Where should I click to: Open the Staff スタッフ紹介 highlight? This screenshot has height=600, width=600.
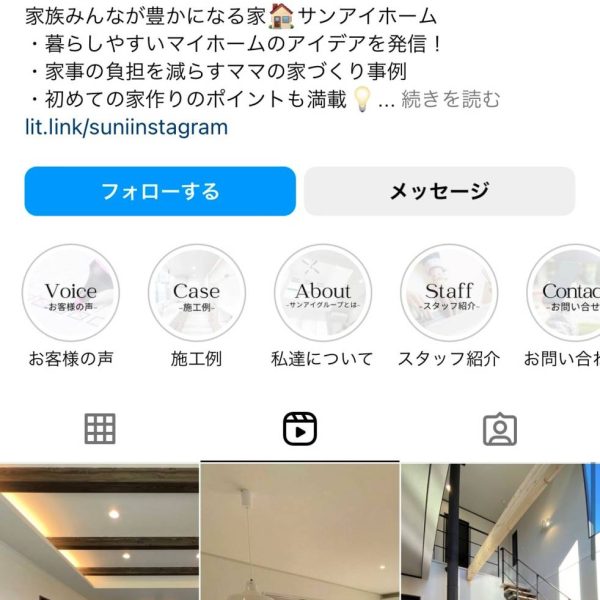(448, 294)
